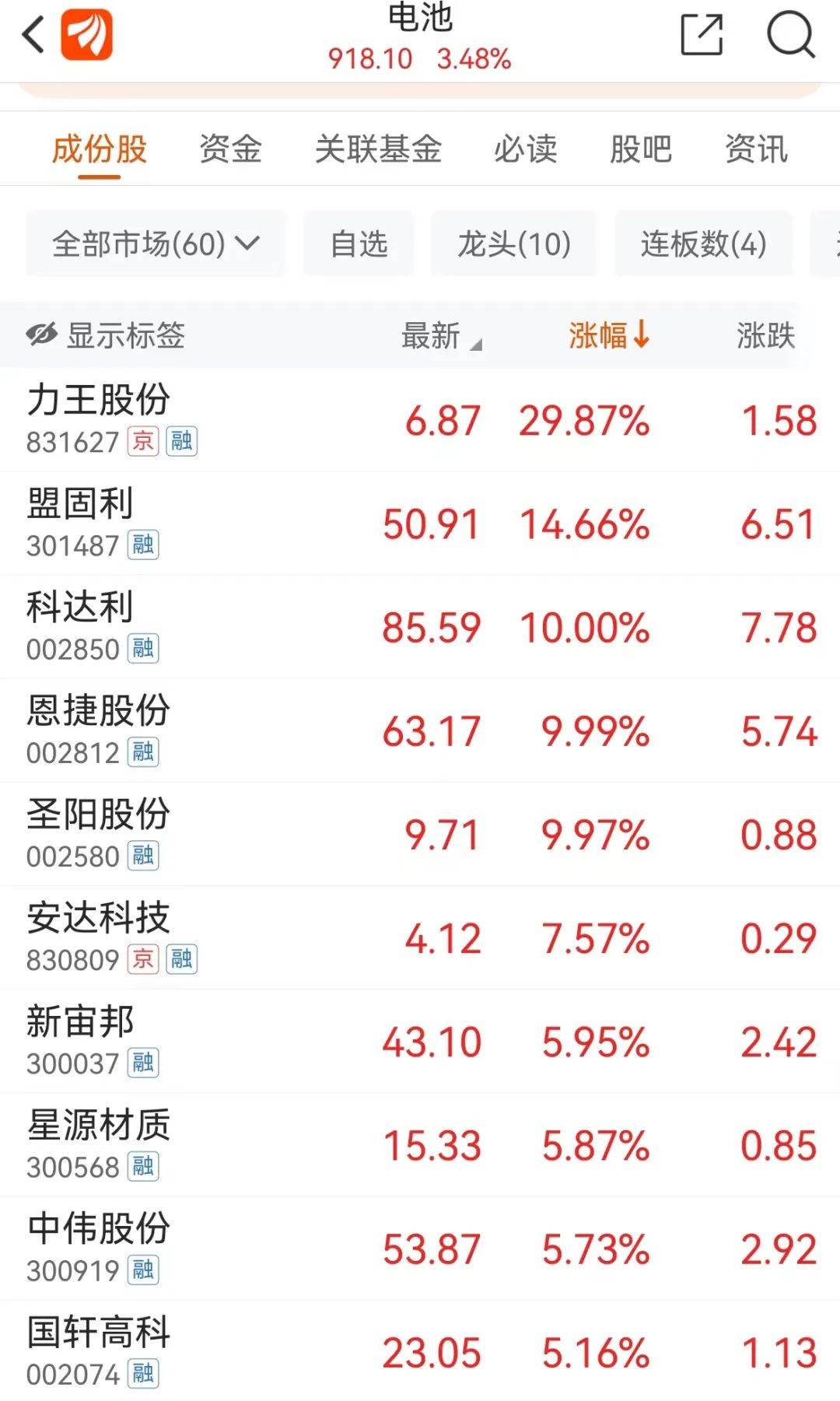Select the 龙头(10) filter chip

click(x=514, y=244)
